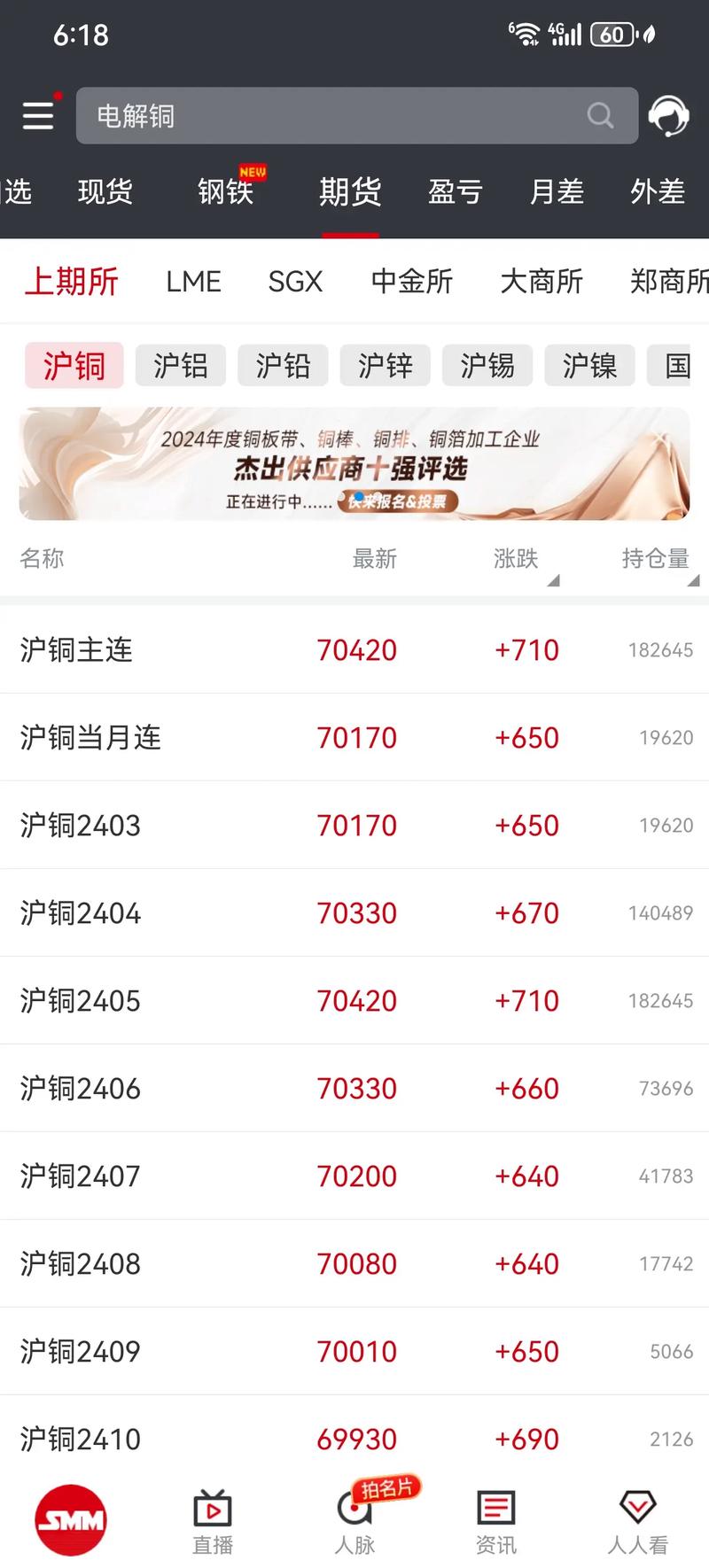Select the 中金所 exchange tab

(411, 282)
